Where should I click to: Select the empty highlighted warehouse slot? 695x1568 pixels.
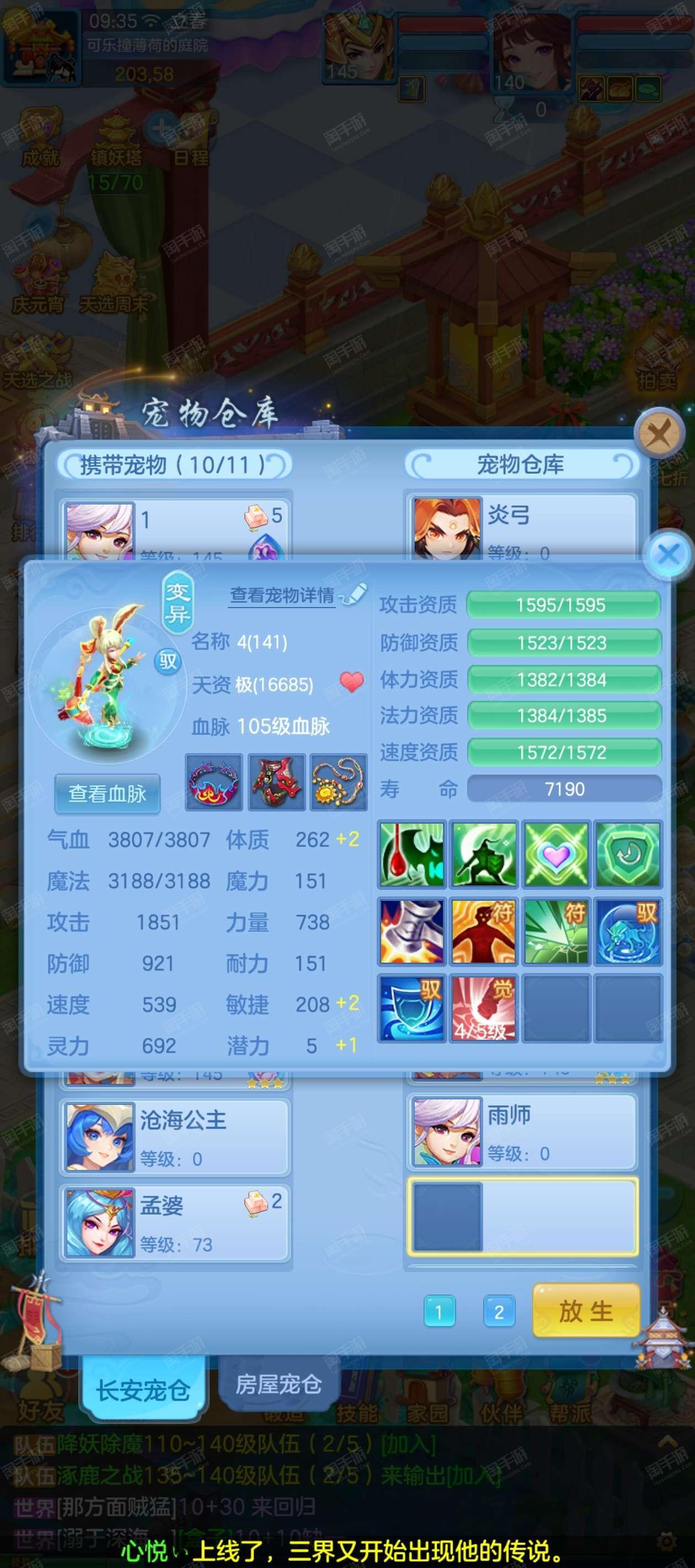pyautogui.click(x=522, y=1217)
